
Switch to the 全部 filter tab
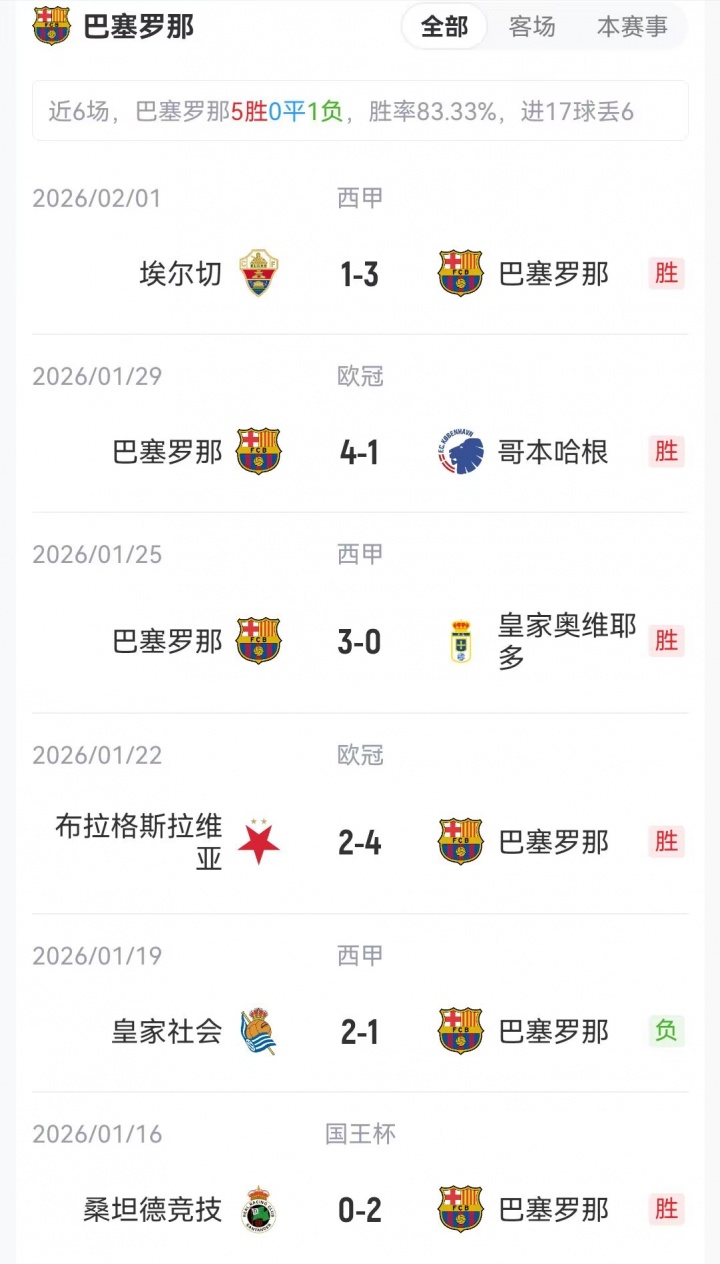[444, 27]
